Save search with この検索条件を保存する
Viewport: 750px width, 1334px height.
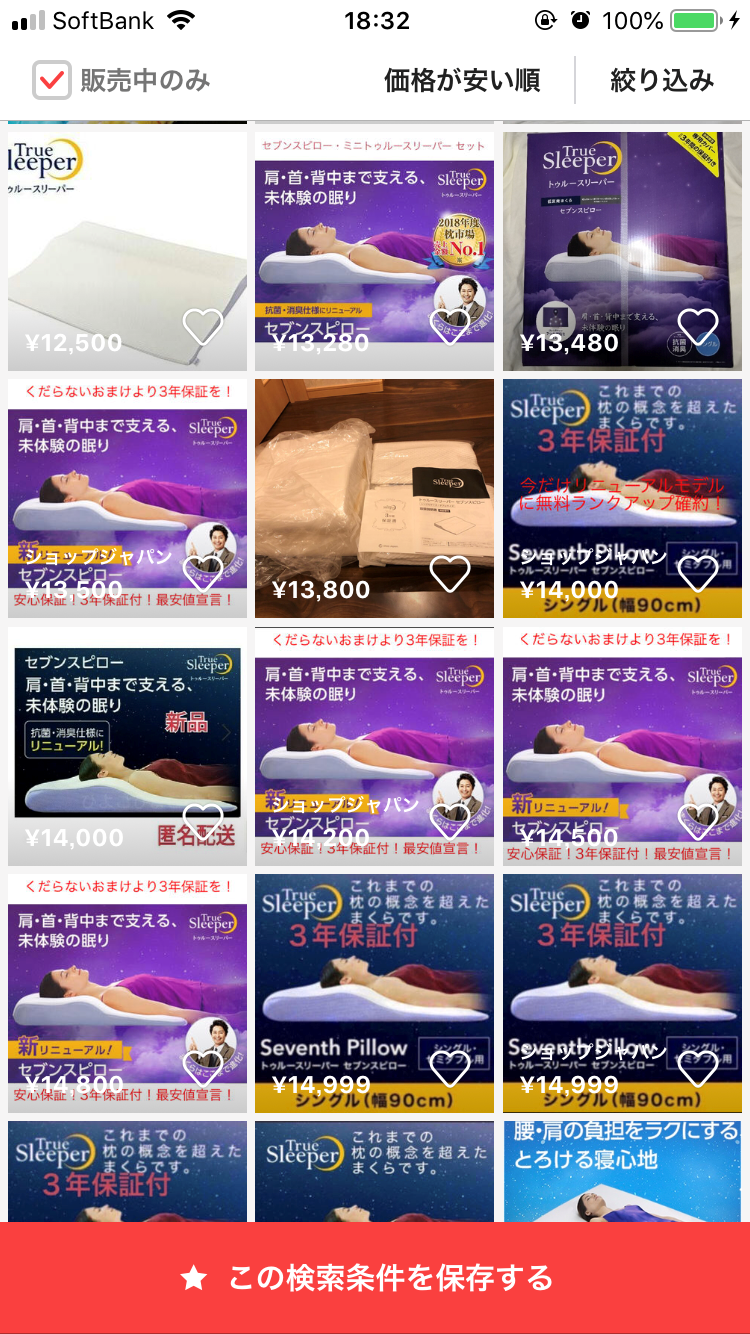click(x=375, y=1277)
